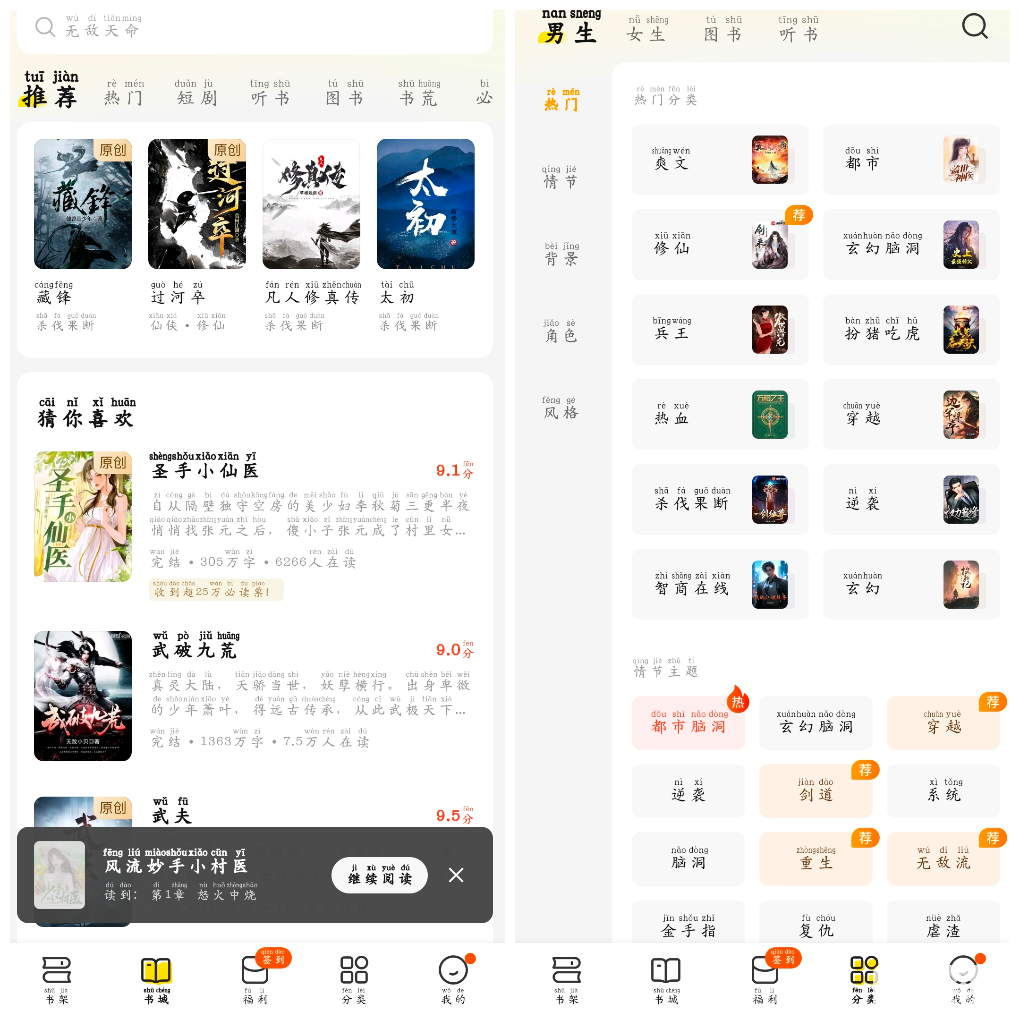Screen dimensions: 1020x1020
Task: Open search from the magnifier icon
Action: click(x=974, y=27)
